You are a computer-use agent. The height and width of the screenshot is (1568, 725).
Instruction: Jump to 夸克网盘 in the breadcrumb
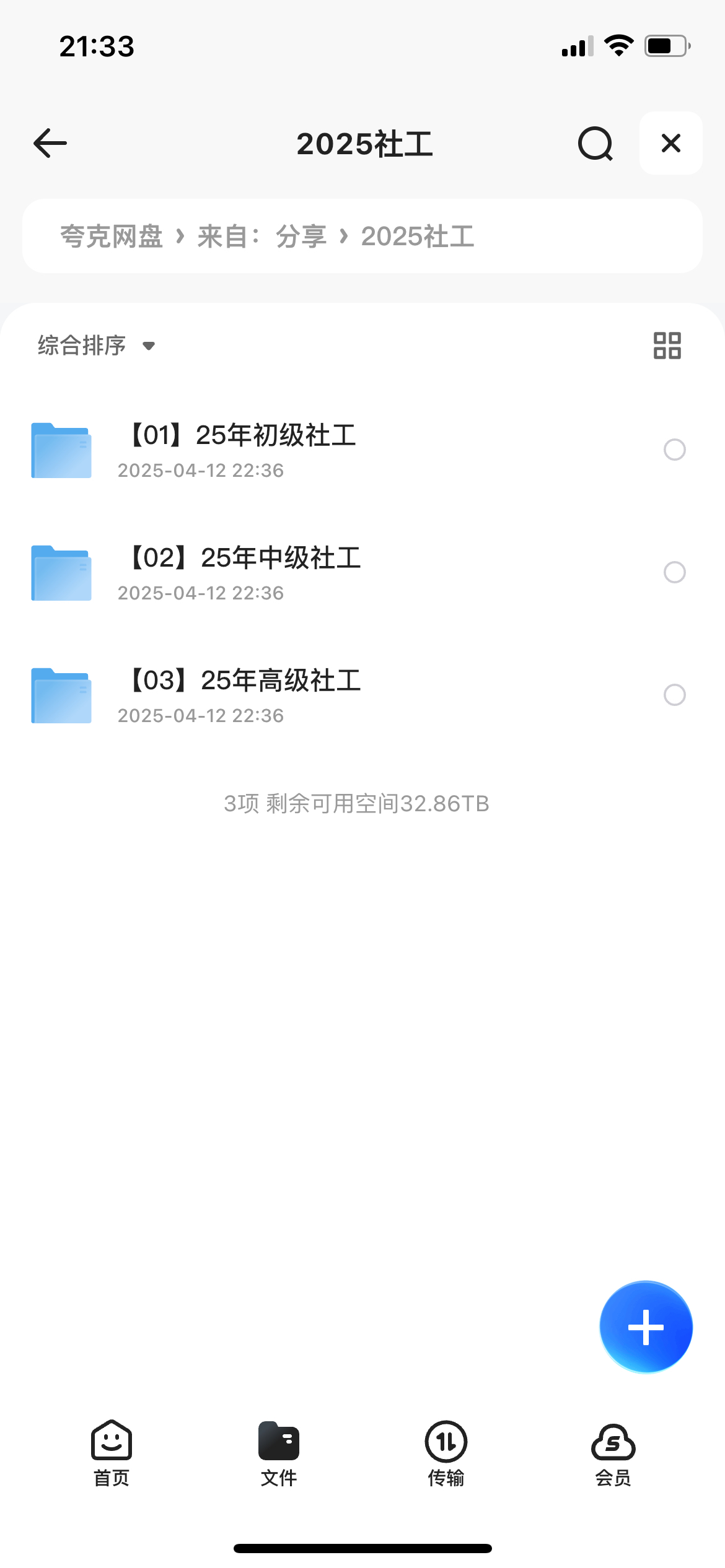112,236
